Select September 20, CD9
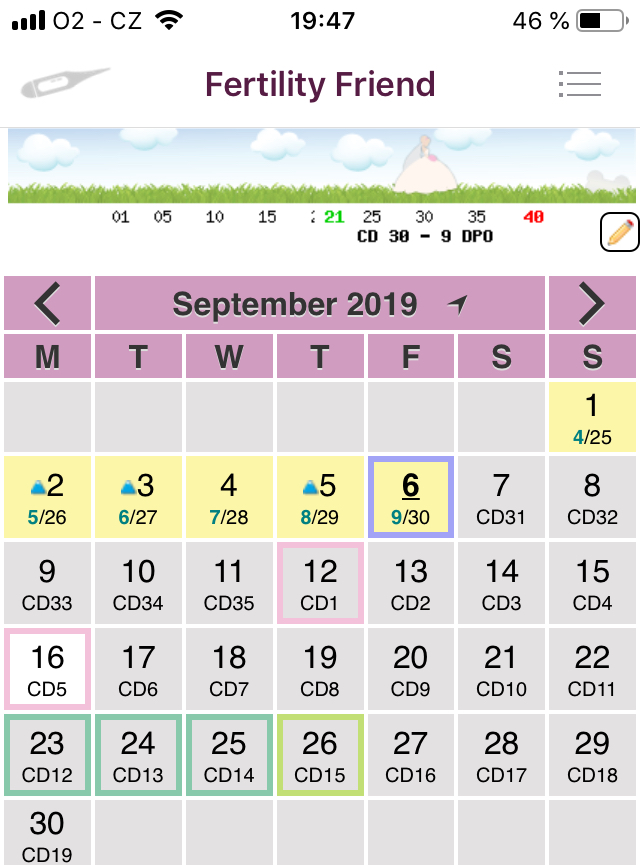The height and width of the screenshot is (865, 640). [411, 669]
